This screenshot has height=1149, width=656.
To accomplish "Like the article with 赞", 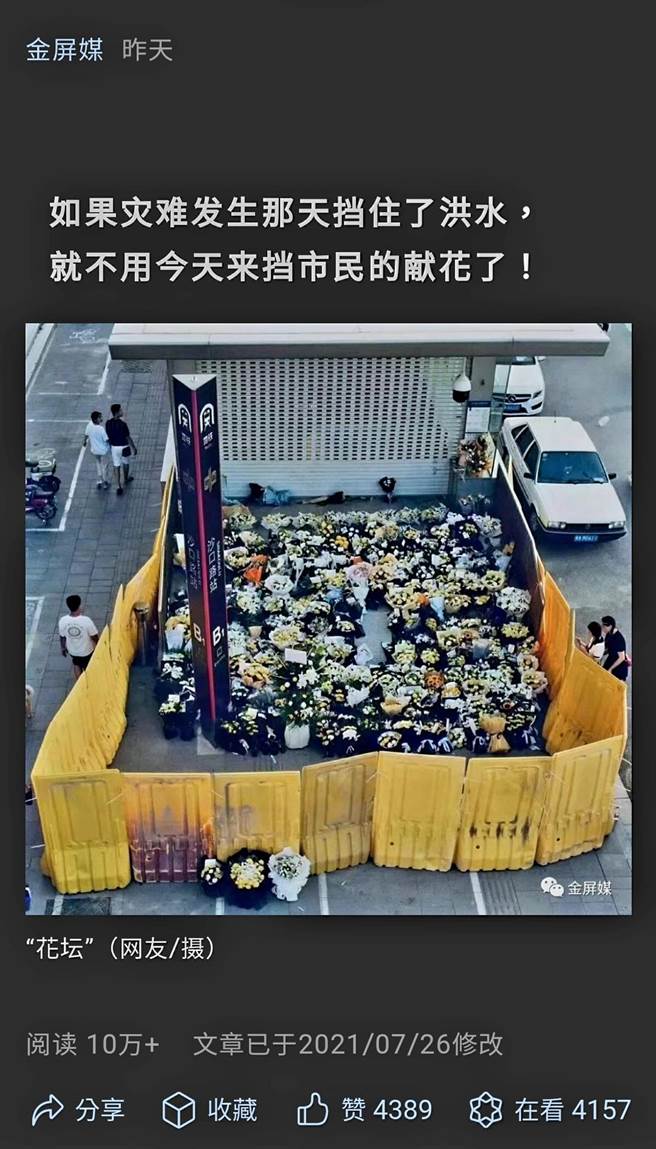I will (x=364, y=1109).
